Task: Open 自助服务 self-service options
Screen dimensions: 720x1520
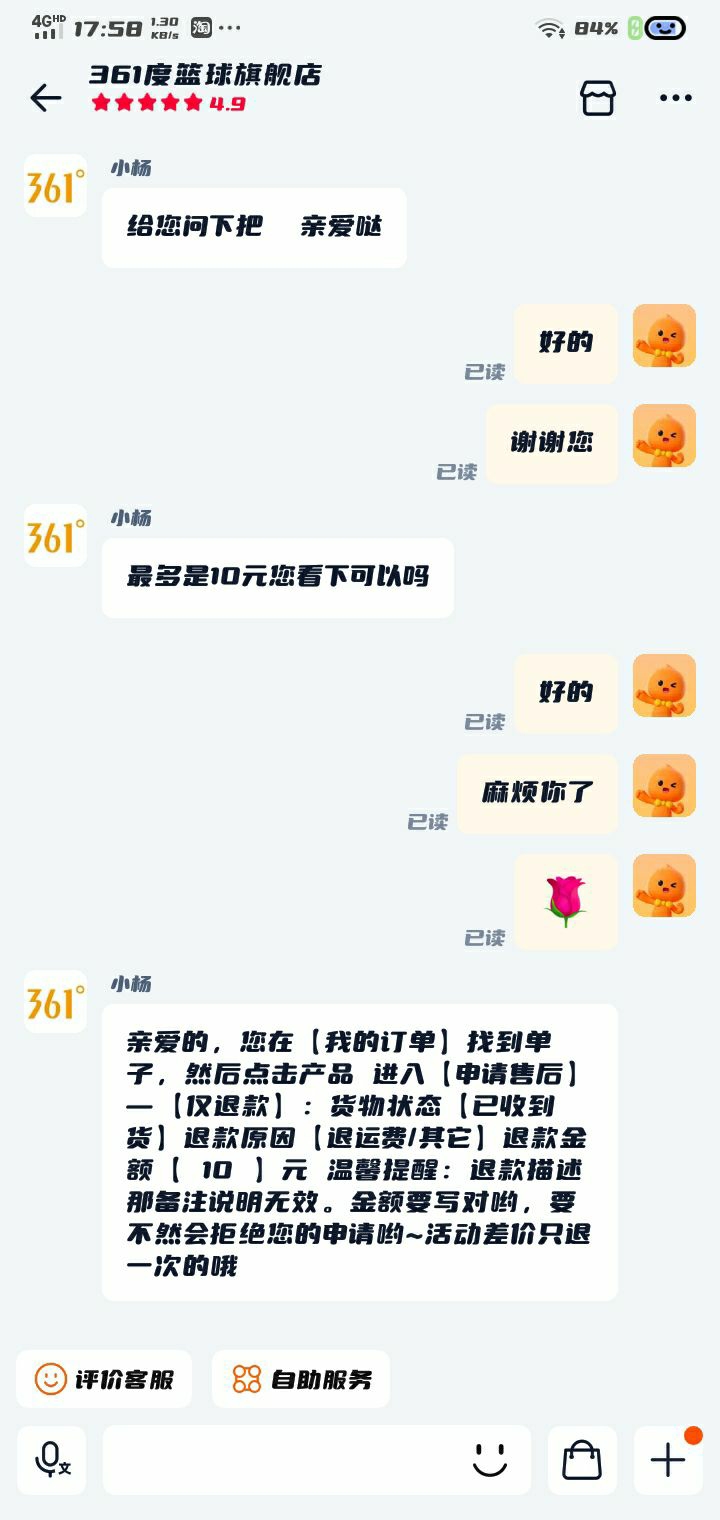Action: pos(301,1379)
